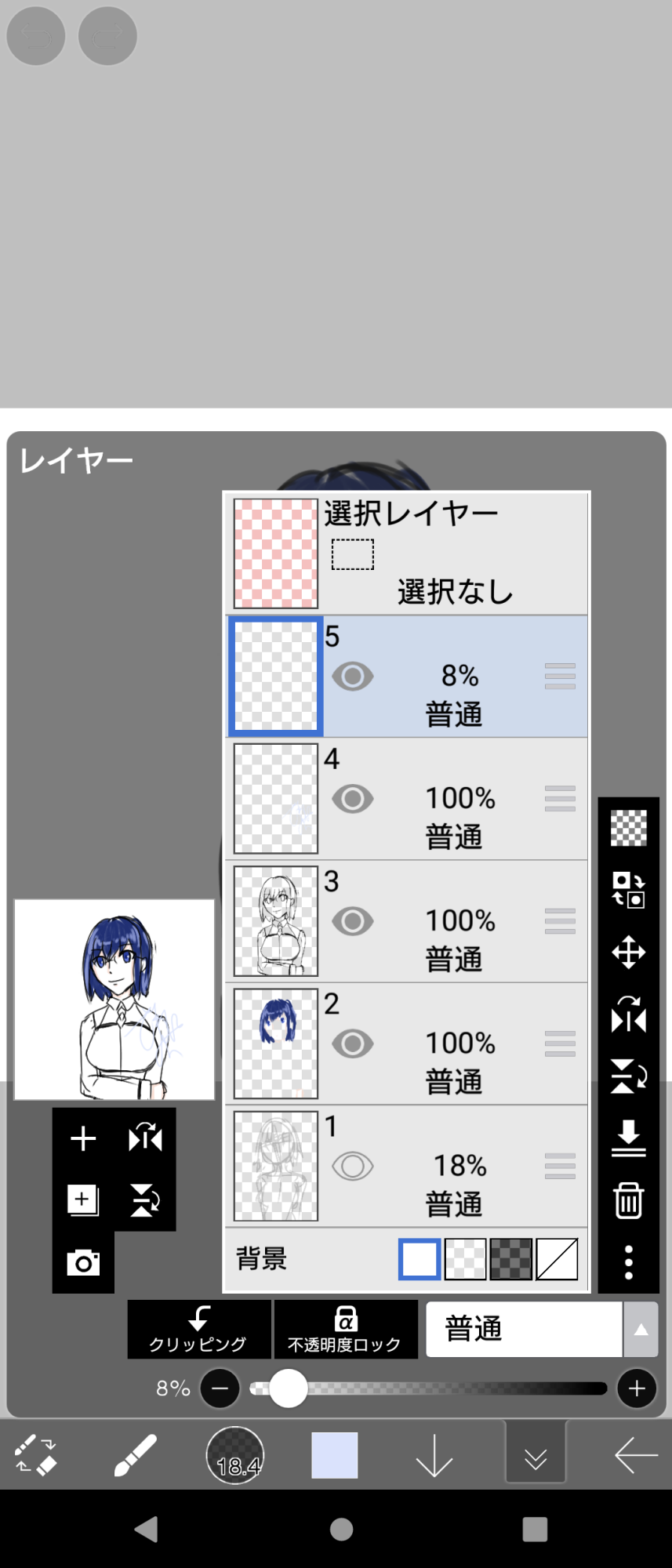Decrease layer opacity with minus button
This screenshot has height=1568, width=672.
pyautogui.click(x=220, y=1388)
